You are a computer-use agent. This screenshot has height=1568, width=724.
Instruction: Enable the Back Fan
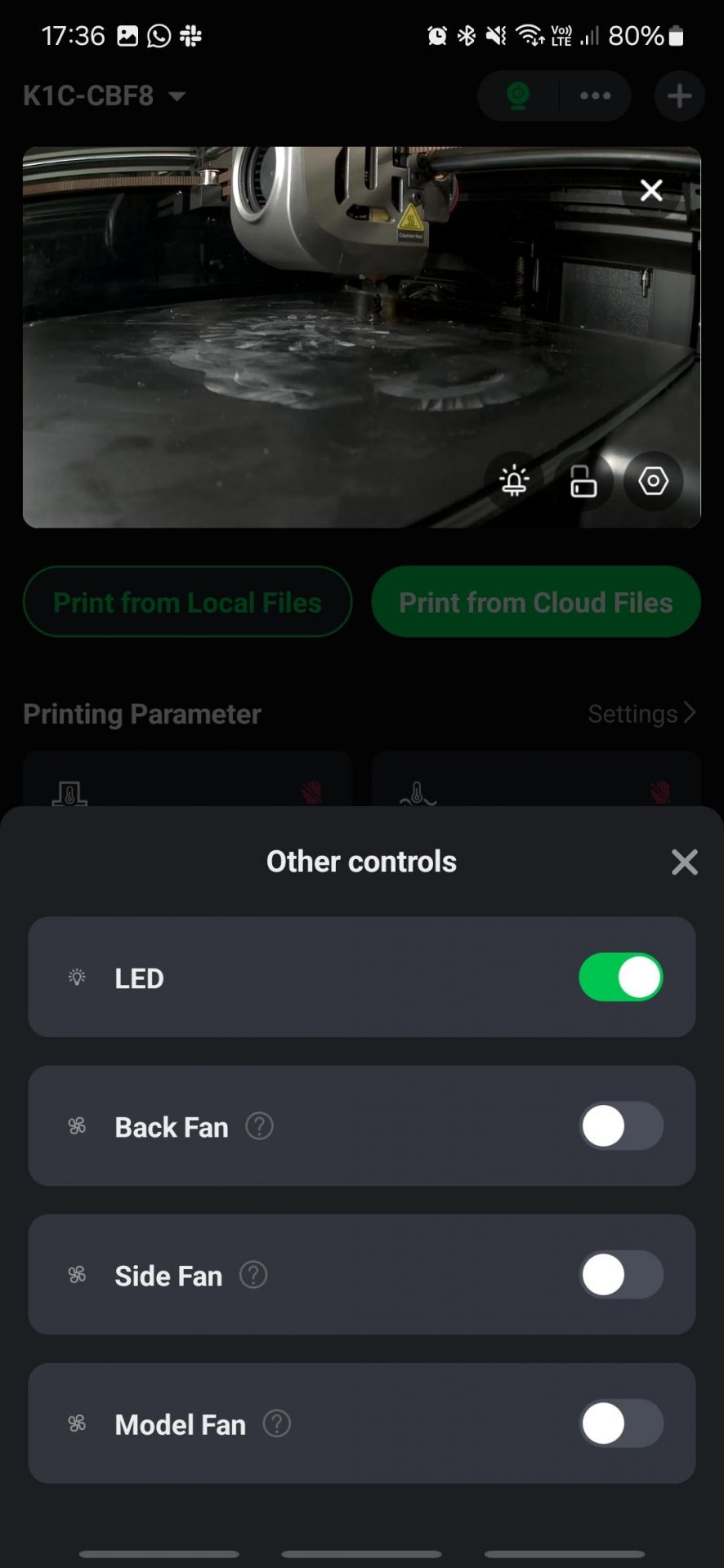(621, 1125)
